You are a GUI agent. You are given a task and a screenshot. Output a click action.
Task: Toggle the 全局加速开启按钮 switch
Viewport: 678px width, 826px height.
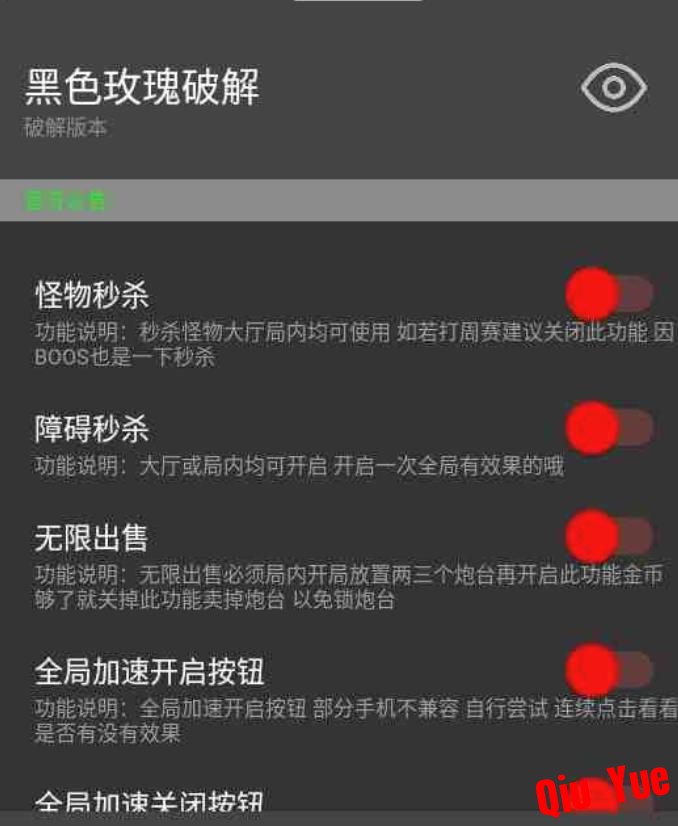[610, 669]
